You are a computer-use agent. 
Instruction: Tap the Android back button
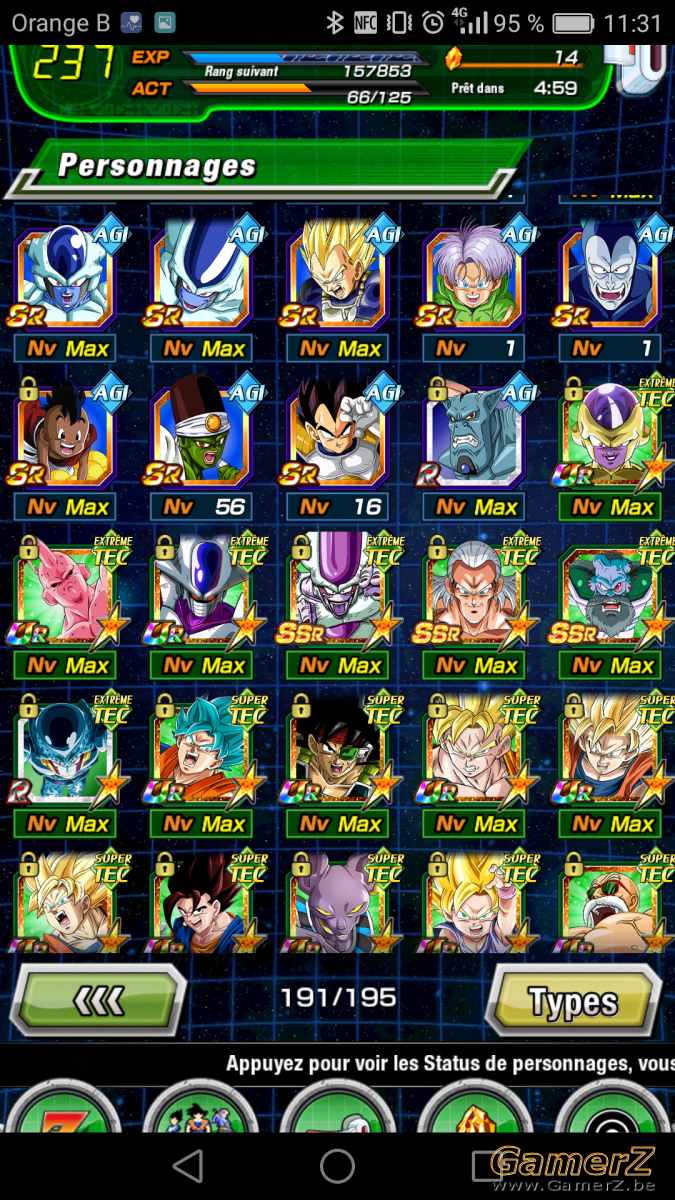click(x=188, y=1165)
